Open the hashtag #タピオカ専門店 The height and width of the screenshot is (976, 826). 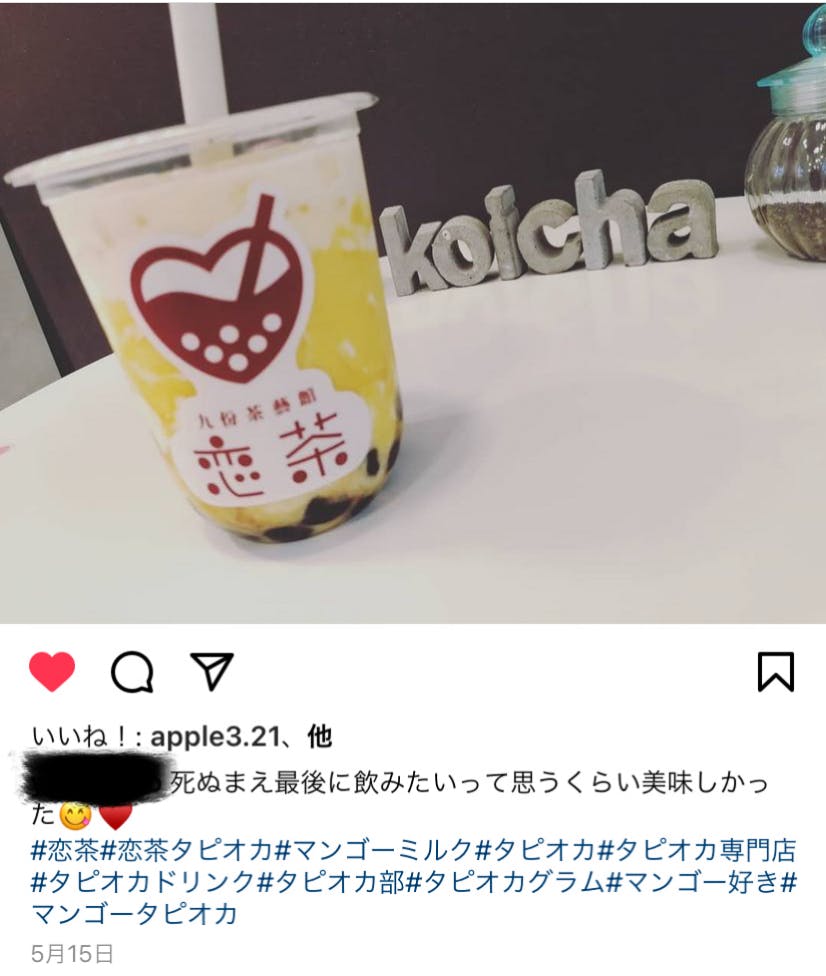coord(697,850)
